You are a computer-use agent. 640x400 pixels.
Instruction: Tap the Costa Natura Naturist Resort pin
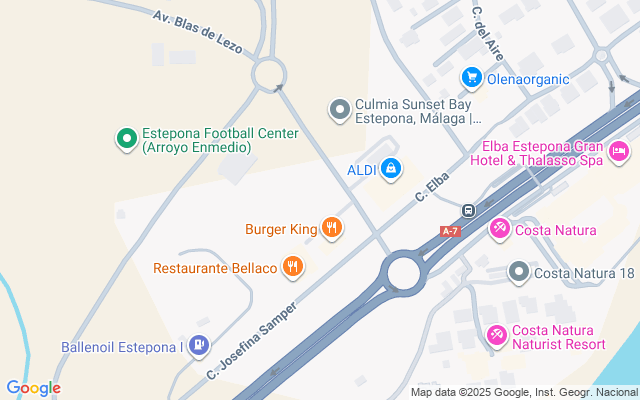(496, 336)
